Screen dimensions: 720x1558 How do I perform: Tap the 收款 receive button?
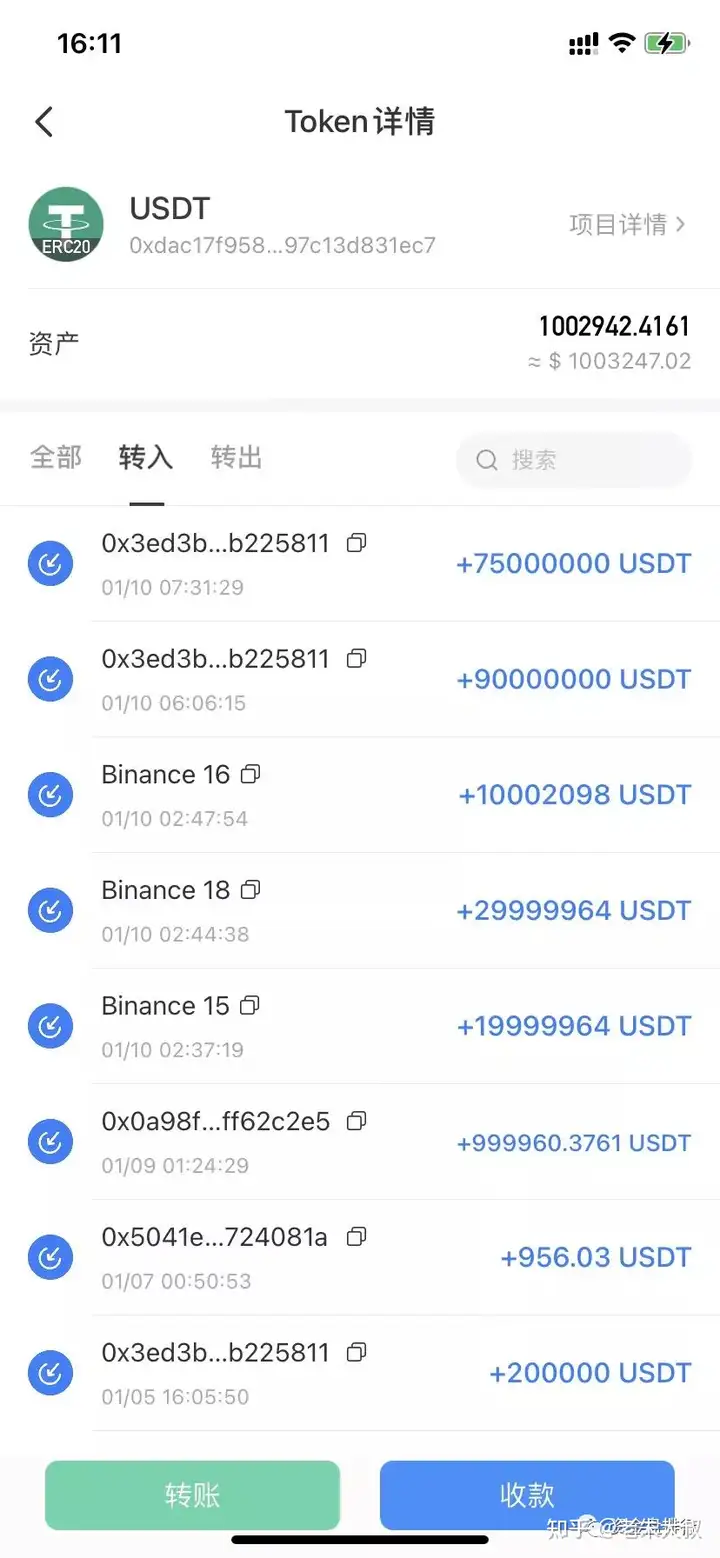(x=527, y=1495)
